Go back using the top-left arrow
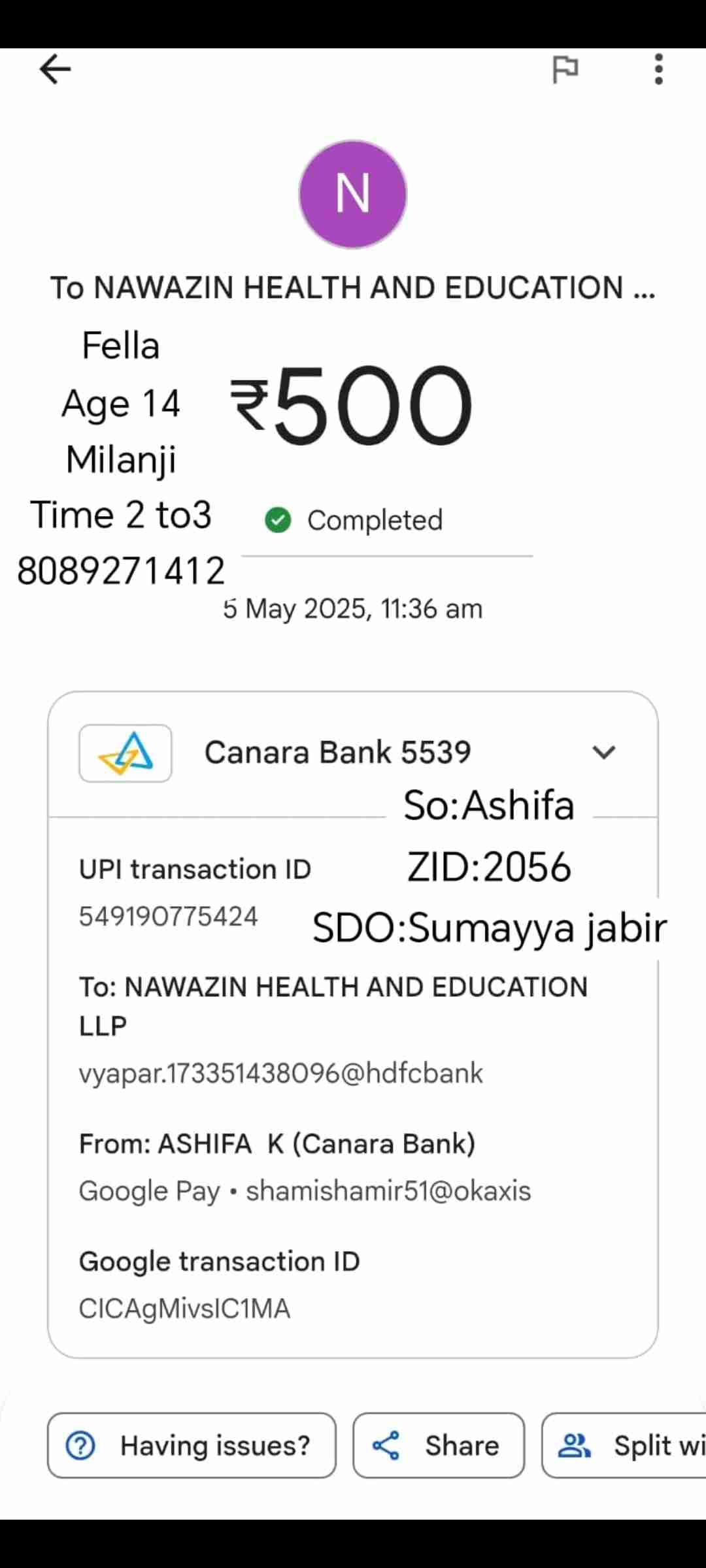This screenshot has width=706, height=1568. (55, 69)
